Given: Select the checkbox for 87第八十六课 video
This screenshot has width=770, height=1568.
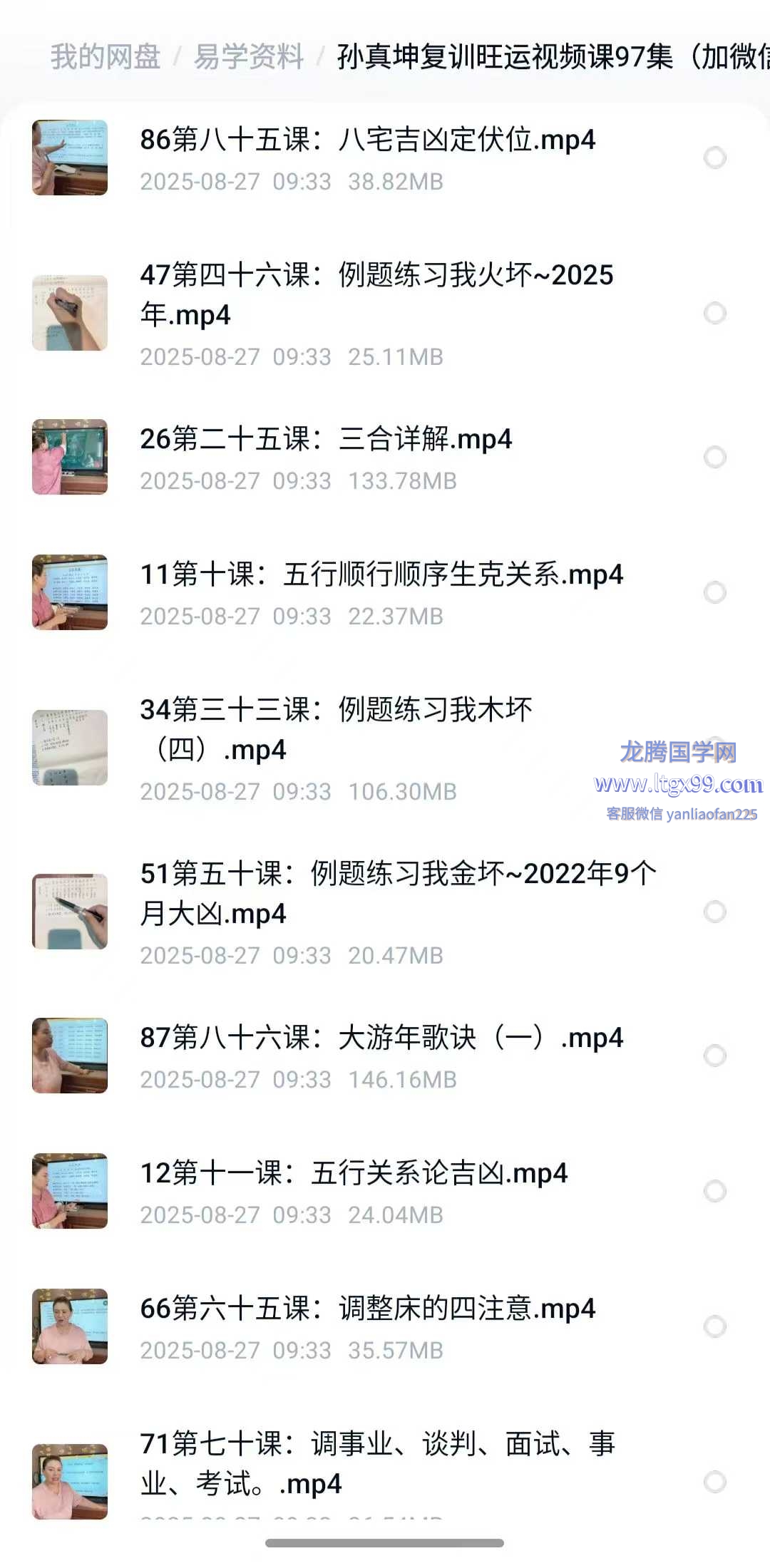Looking at the screenshot, I should pos(714,1056).
